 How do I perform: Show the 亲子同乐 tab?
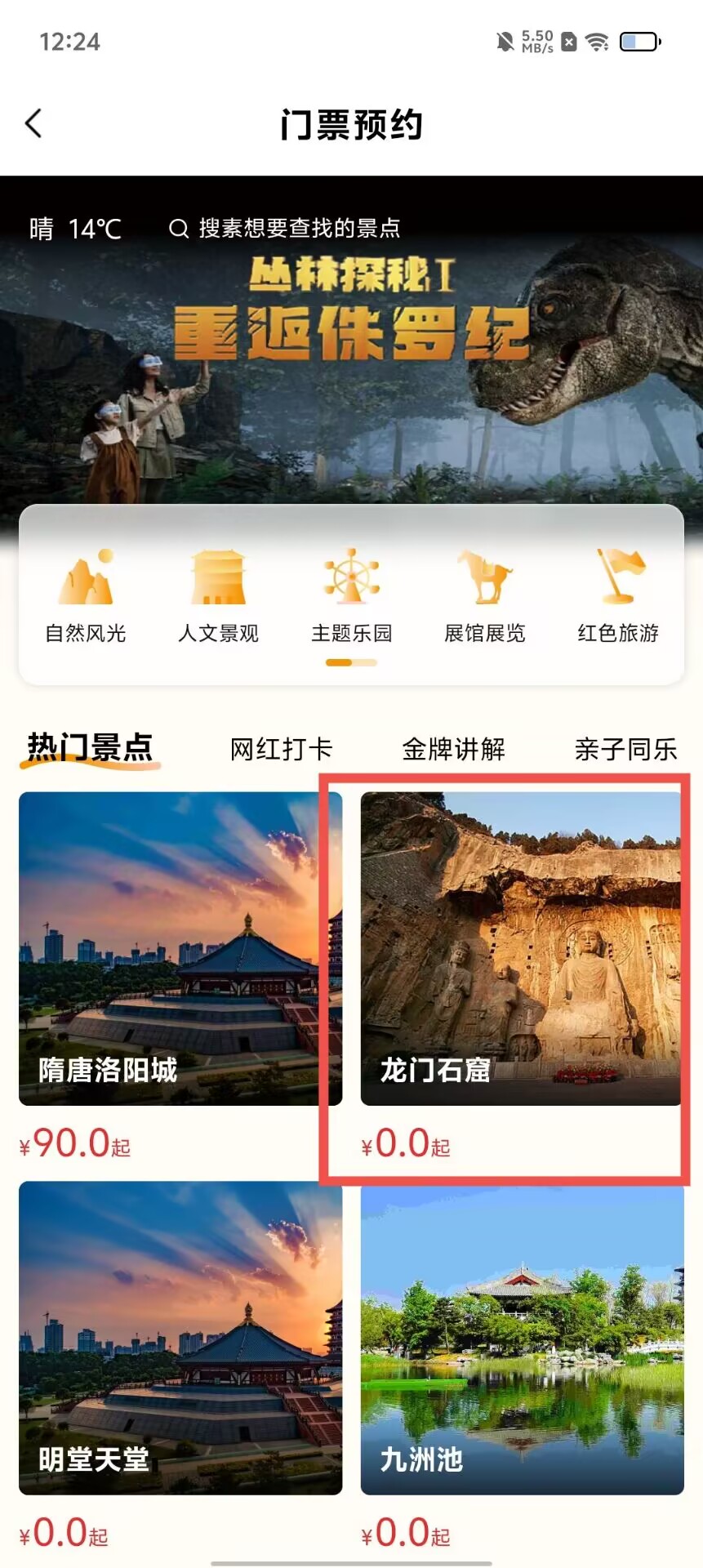625,749
